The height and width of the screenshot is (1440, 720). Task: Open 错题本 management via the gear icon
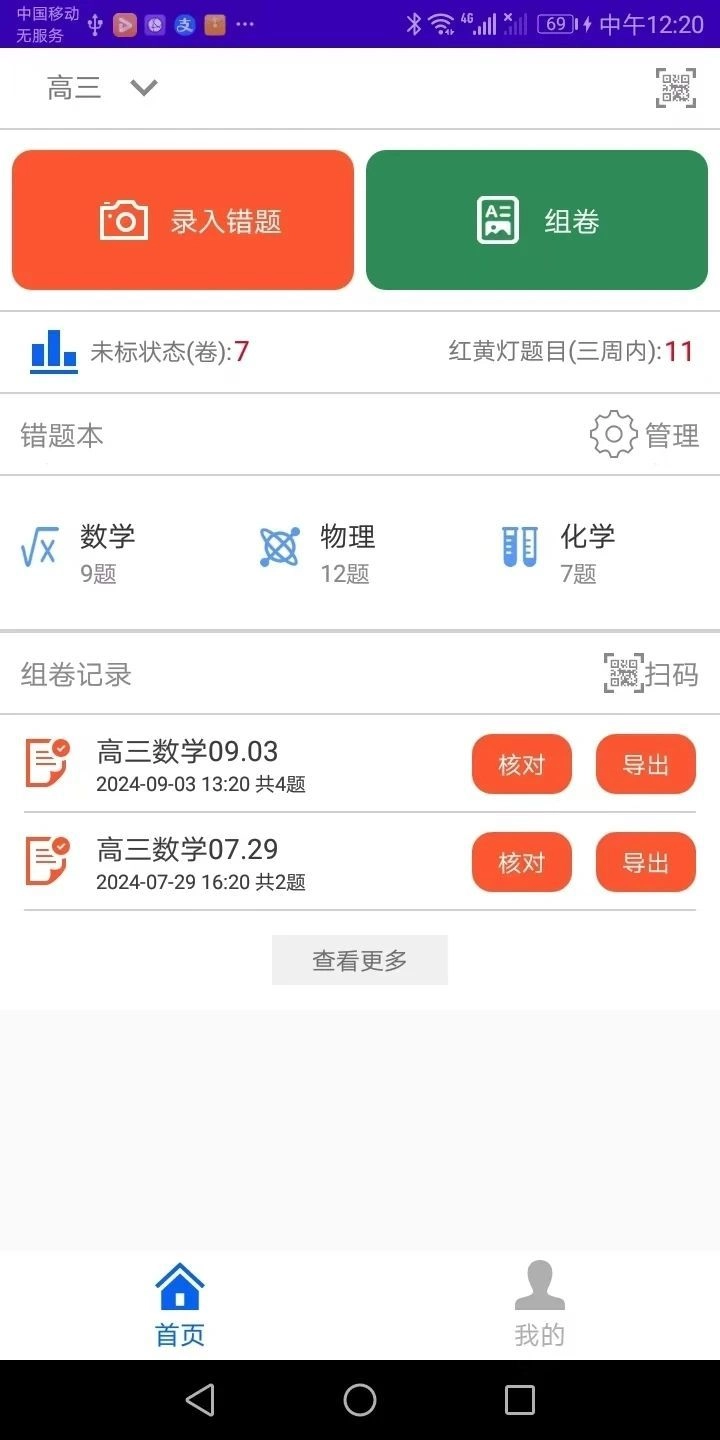click(x=613, y=434)
